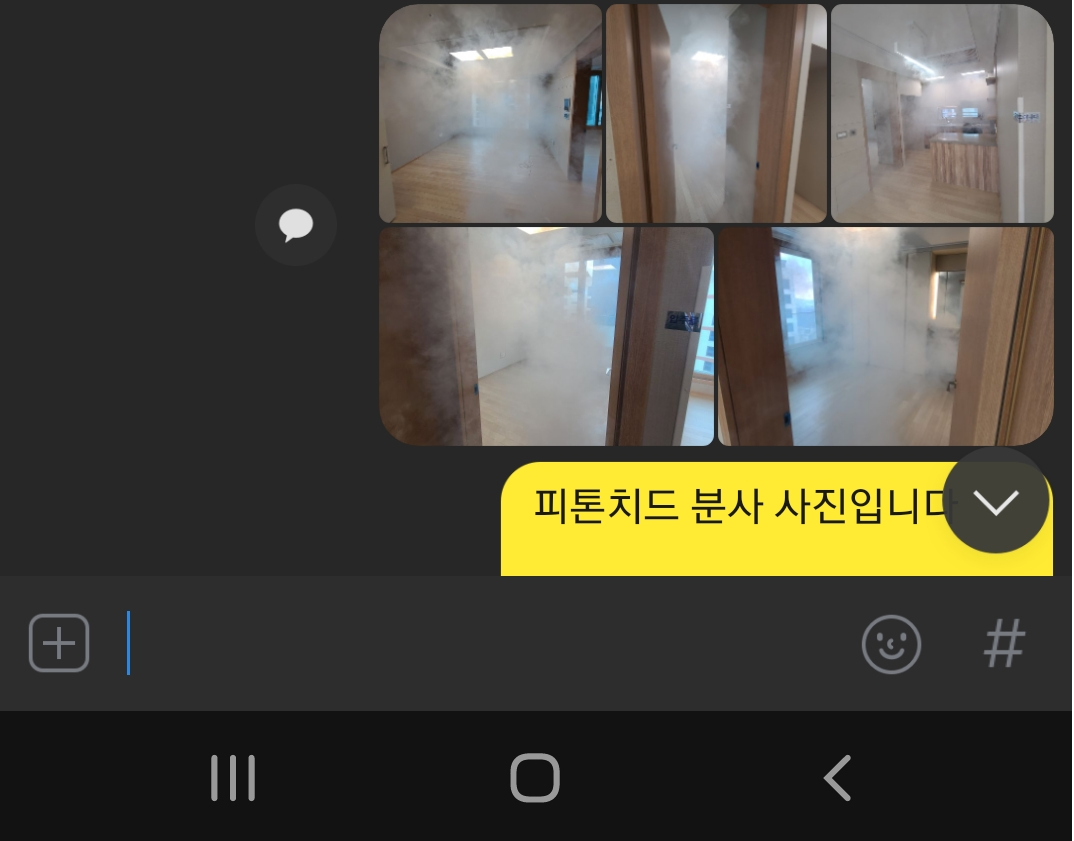1074x841 pixels.
Task: Open the bottom-left photo in the album
Action: (546, 336)
